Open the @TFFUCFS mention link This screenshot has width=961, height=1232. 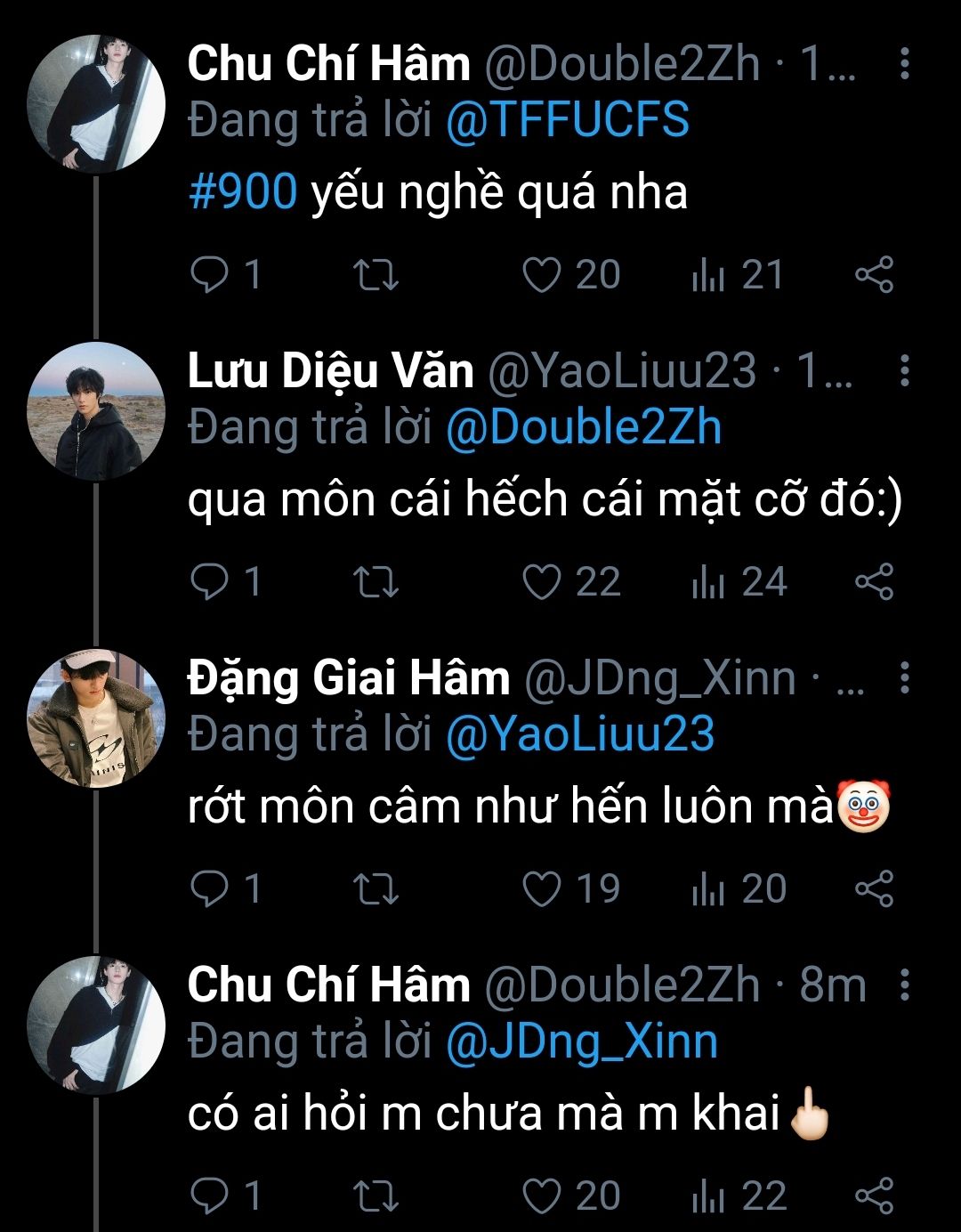pos(567,120)
